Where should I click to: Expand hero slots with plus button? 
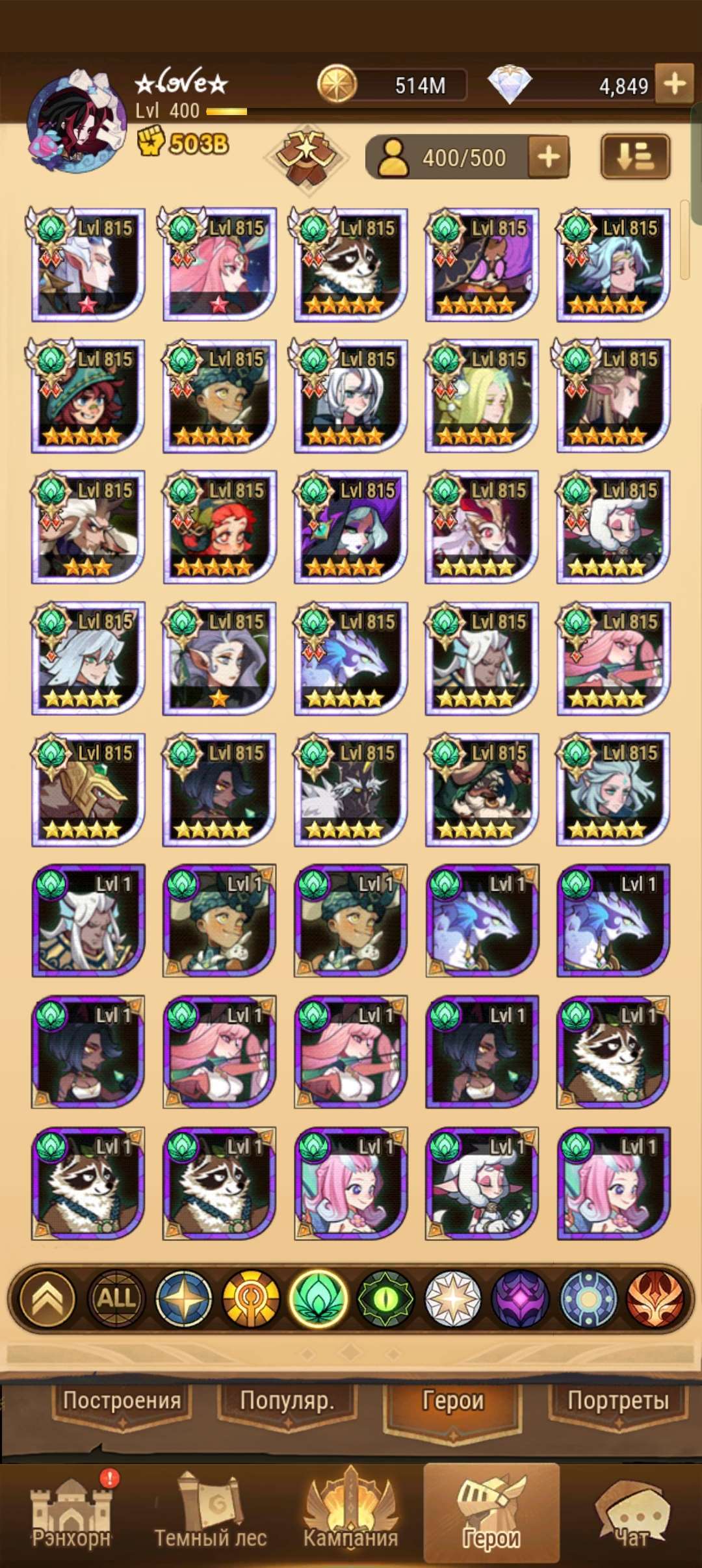549,157
